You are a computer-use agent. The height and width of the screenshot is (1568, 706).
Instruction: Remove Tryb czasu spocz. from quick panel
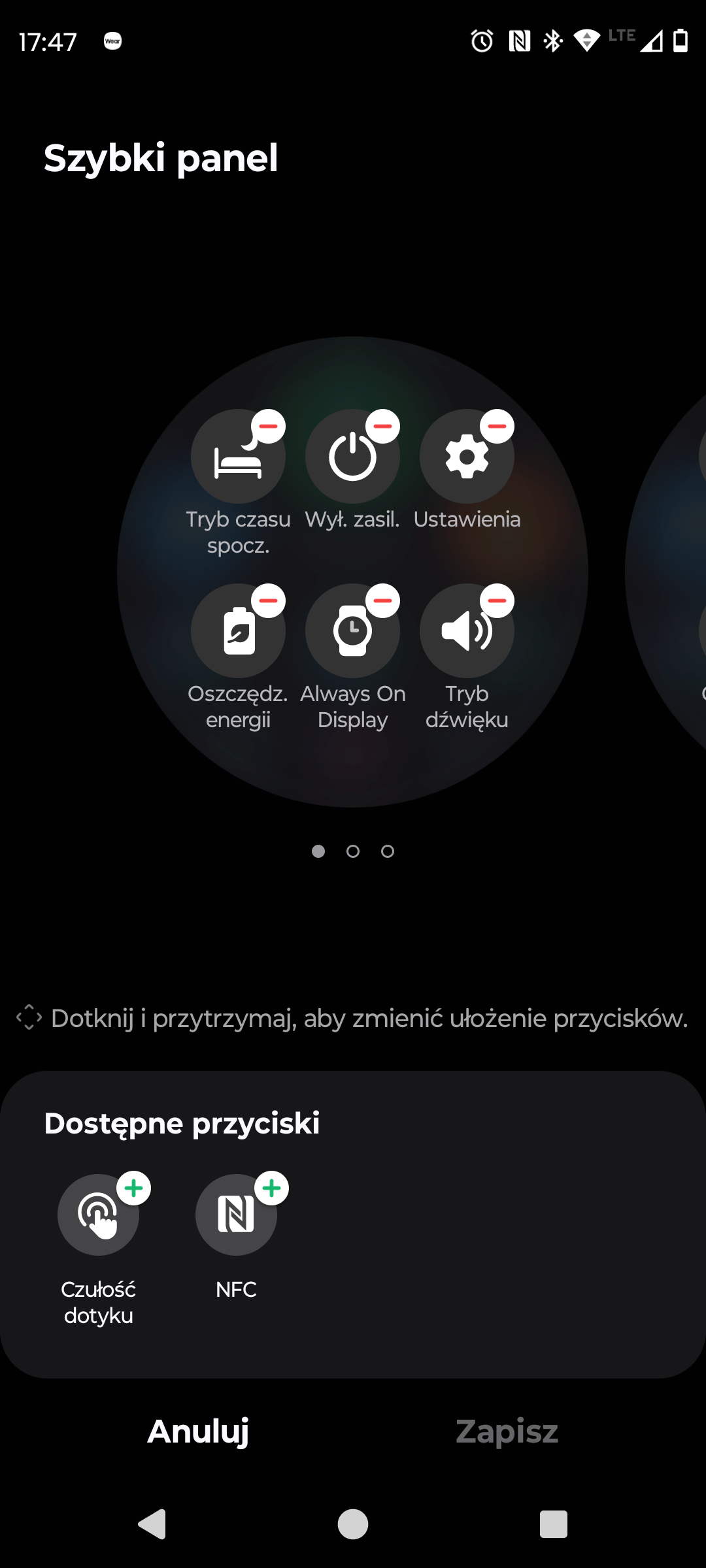click(268, 427)
